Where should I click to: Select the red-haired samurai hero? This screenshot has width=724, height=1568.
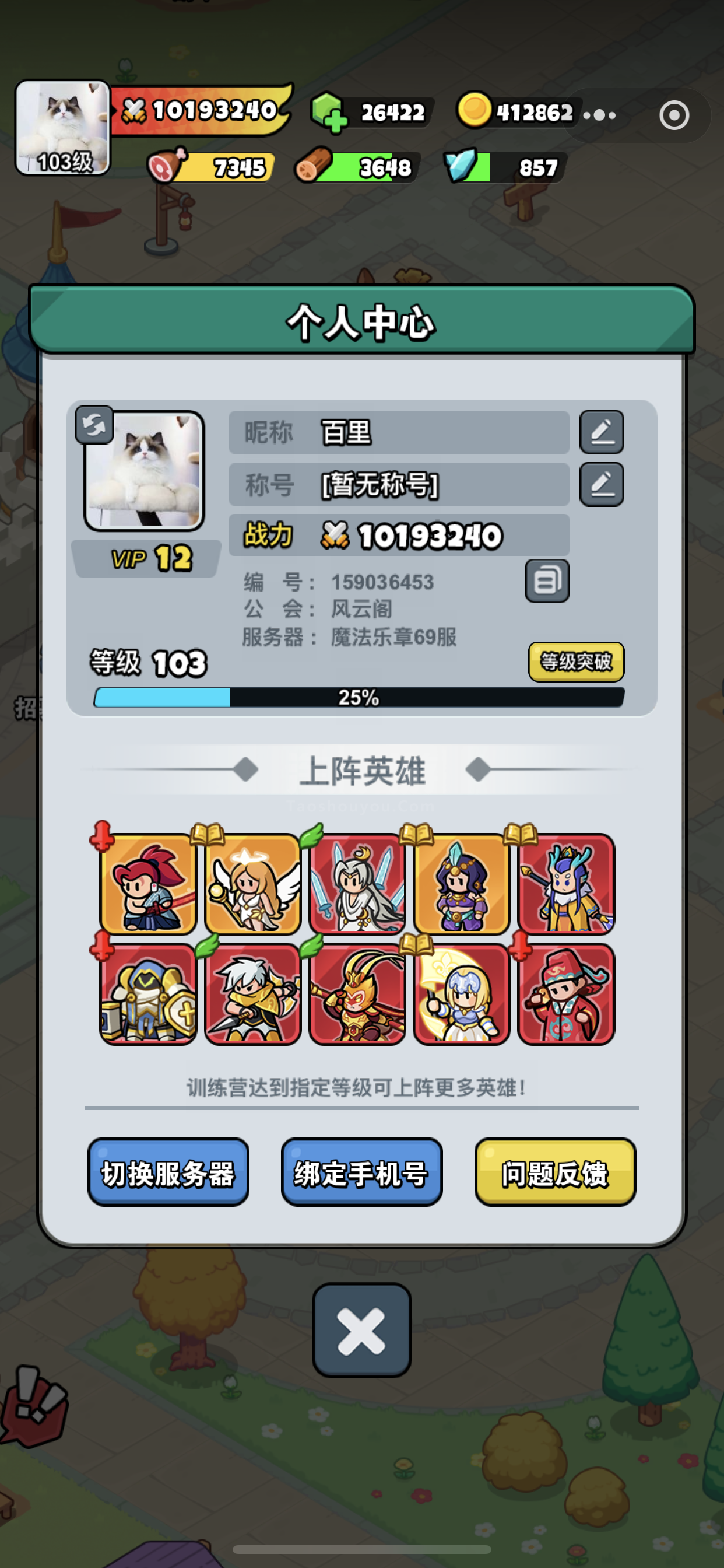(x=148, y=884)
